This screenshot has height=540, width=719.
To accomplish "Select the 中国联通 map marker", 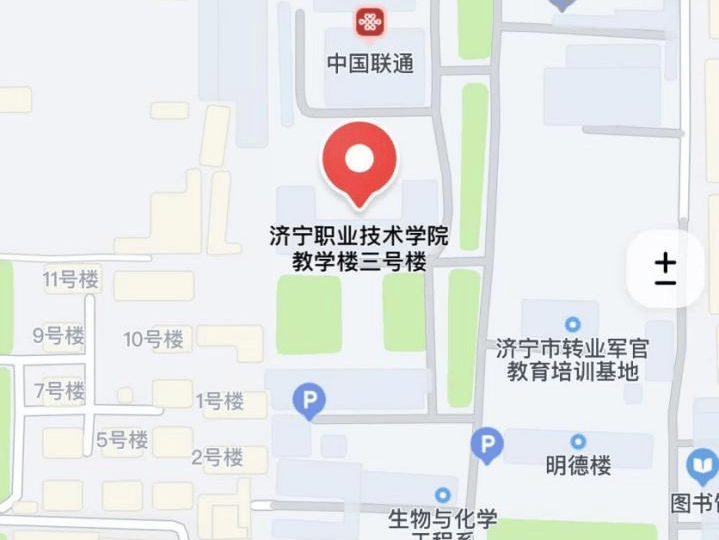I will click(x=369, y=23).
